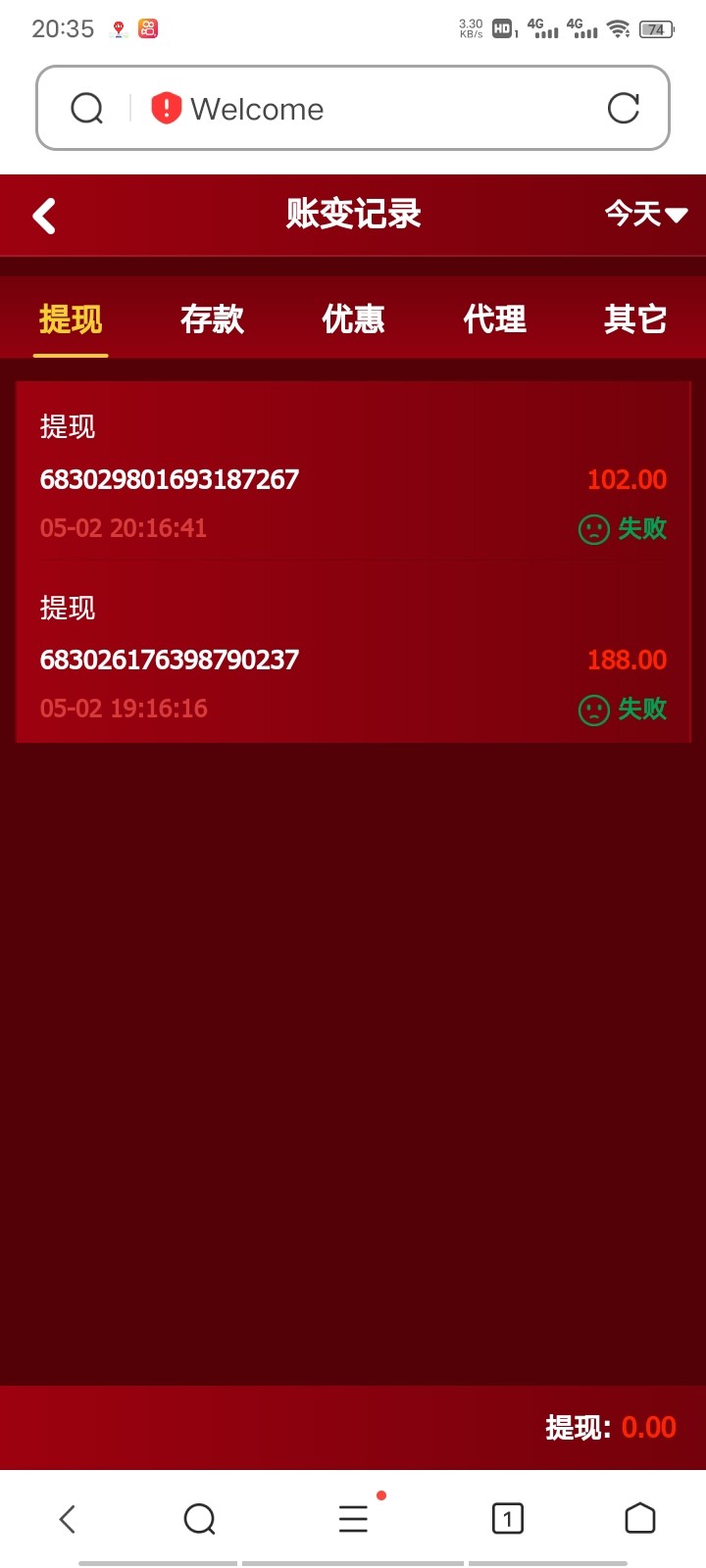Image resolution: width=706 pixels, height=1568 pixels.
Task: Open the browser menu with the red dot
Action: coord(352,1519)
